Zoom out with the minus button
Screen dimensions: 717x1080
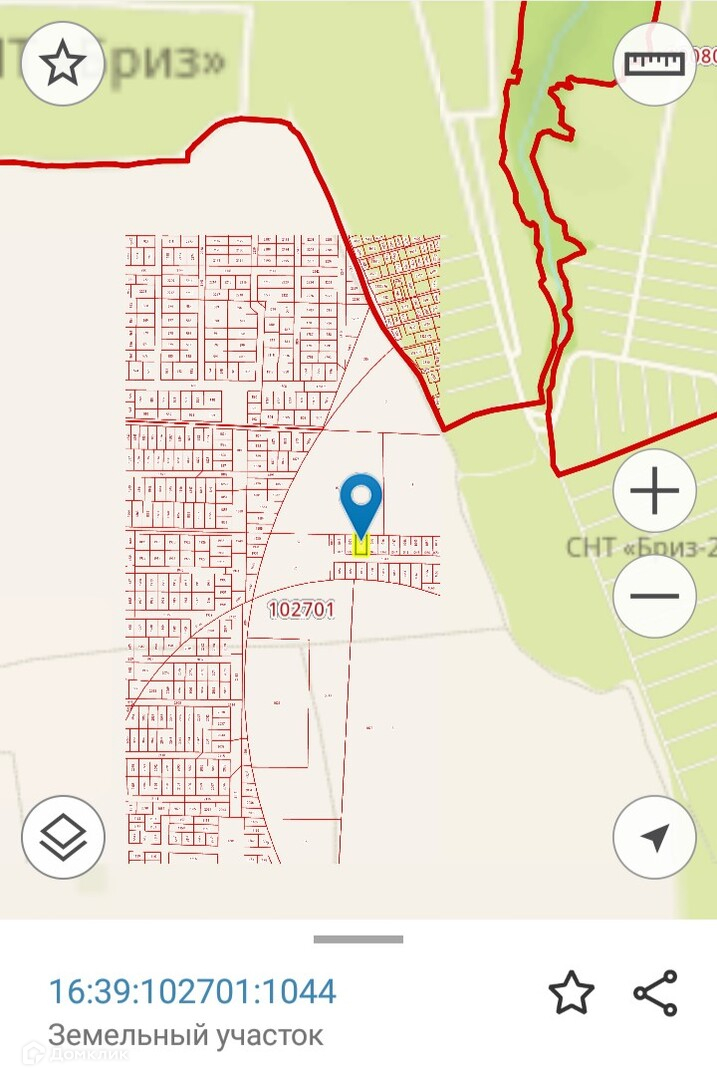655,596
